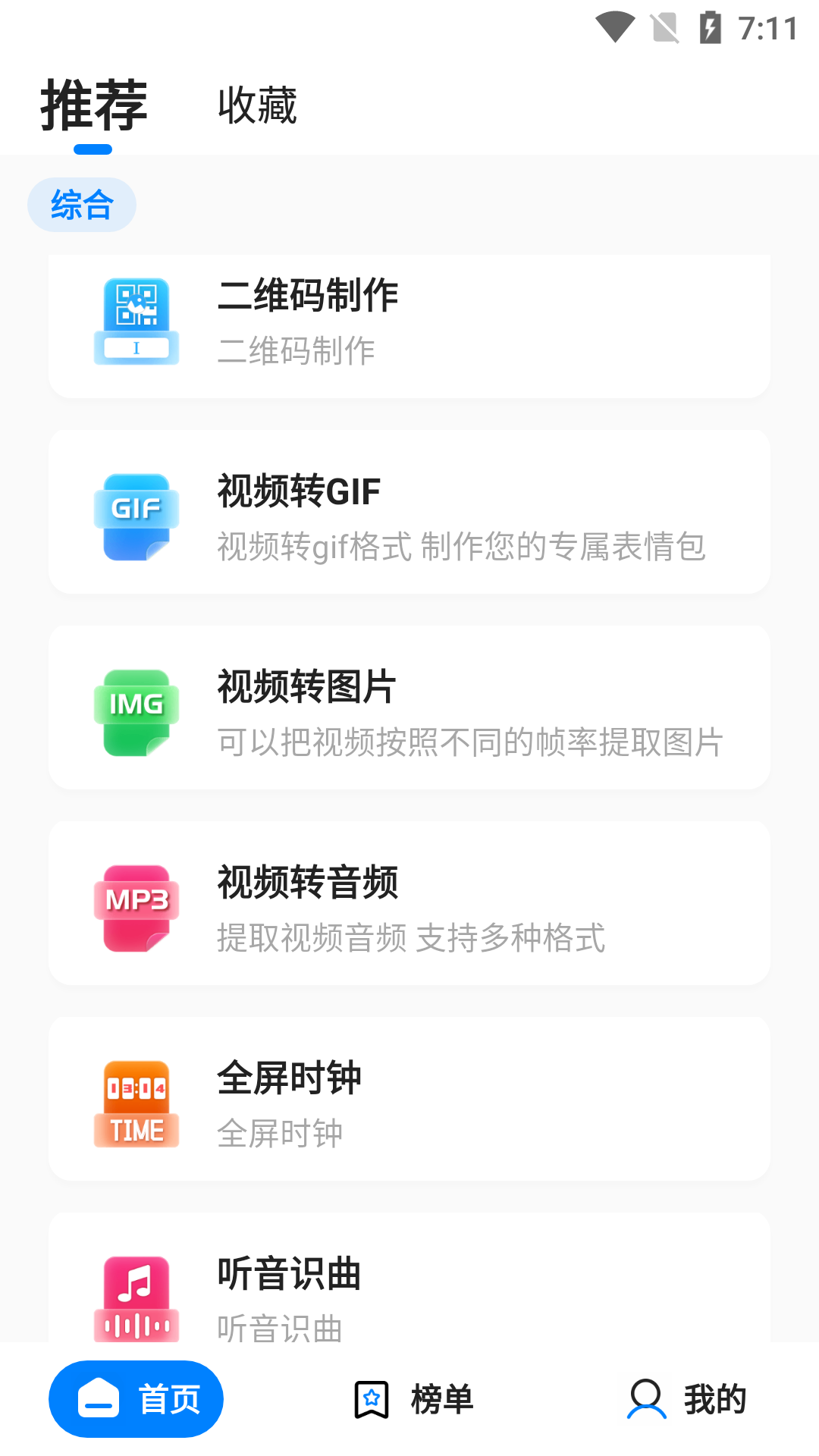Select the 综合 filter chip
The width and height of the screenshot is (819, 1456).
pyautogui.click(x=81, y=203)
